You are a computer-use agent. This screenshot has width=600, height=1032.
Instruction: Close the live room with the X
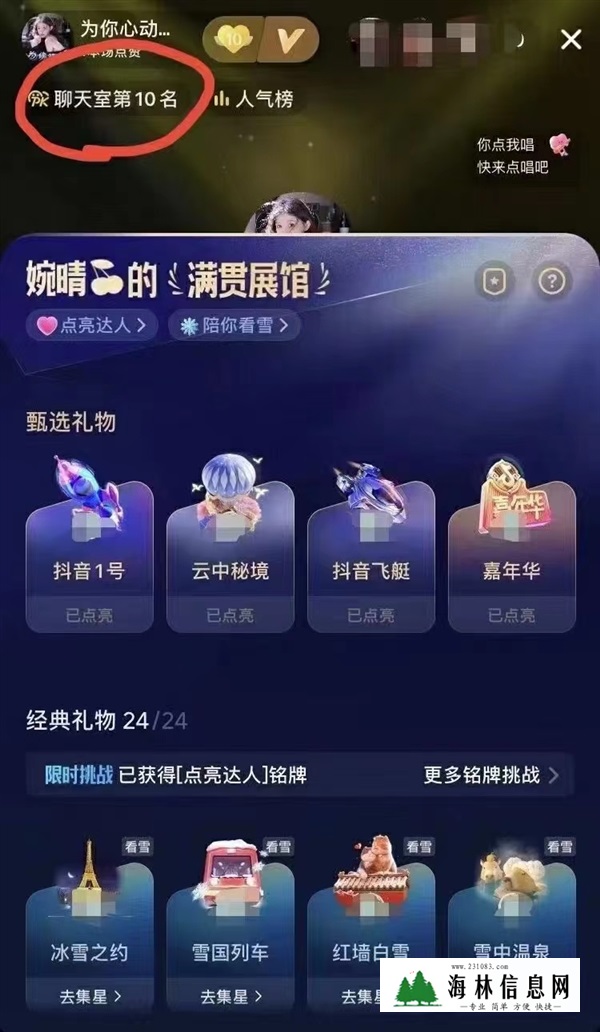[570, 39]
